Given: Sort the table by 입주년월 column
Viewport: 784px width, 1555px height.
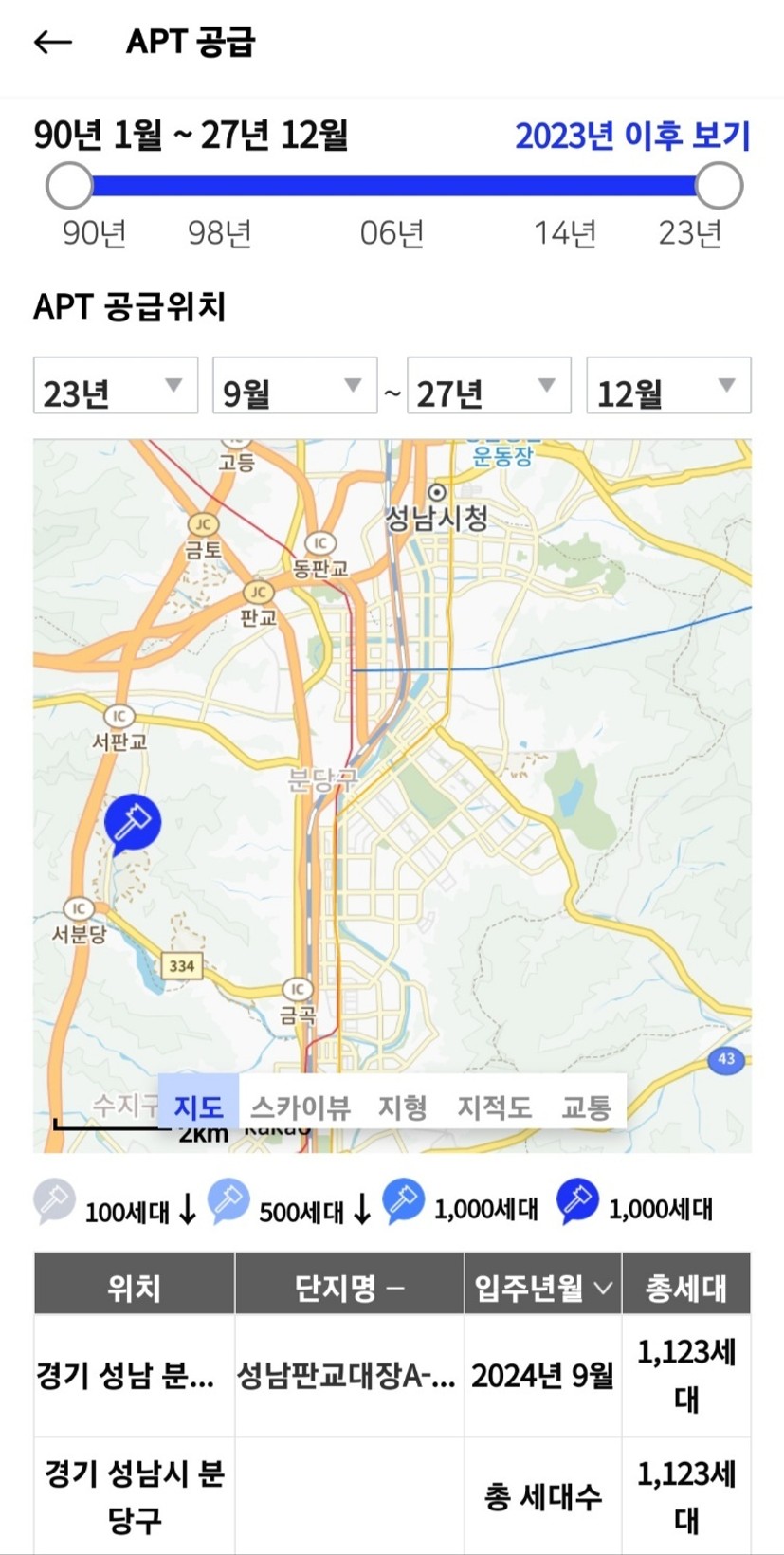Looking at the screenshot, I should (542, 1287).
